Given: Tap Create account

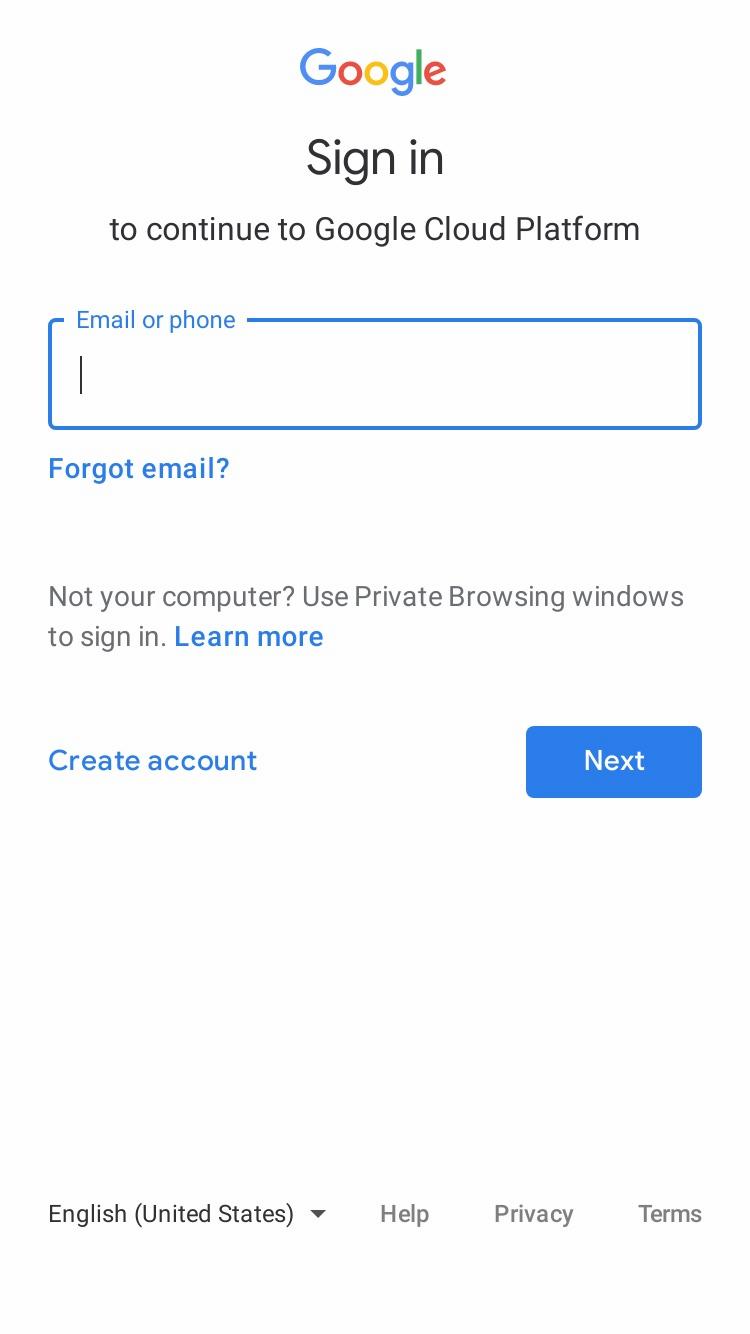Looking at the screenshot, I should tap(153, 761).
